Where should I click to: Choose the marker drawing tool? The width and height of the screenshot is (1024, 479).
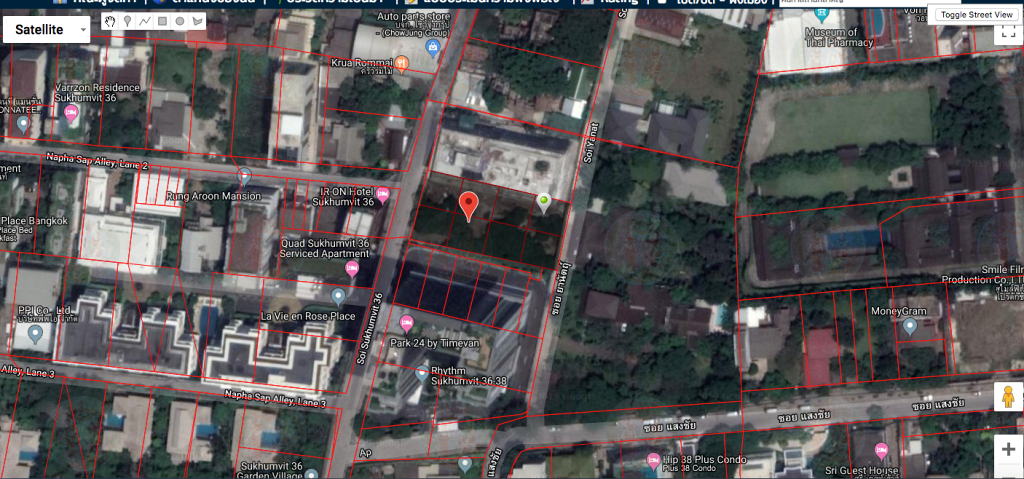pyautogui.click(x=127, y=21)
